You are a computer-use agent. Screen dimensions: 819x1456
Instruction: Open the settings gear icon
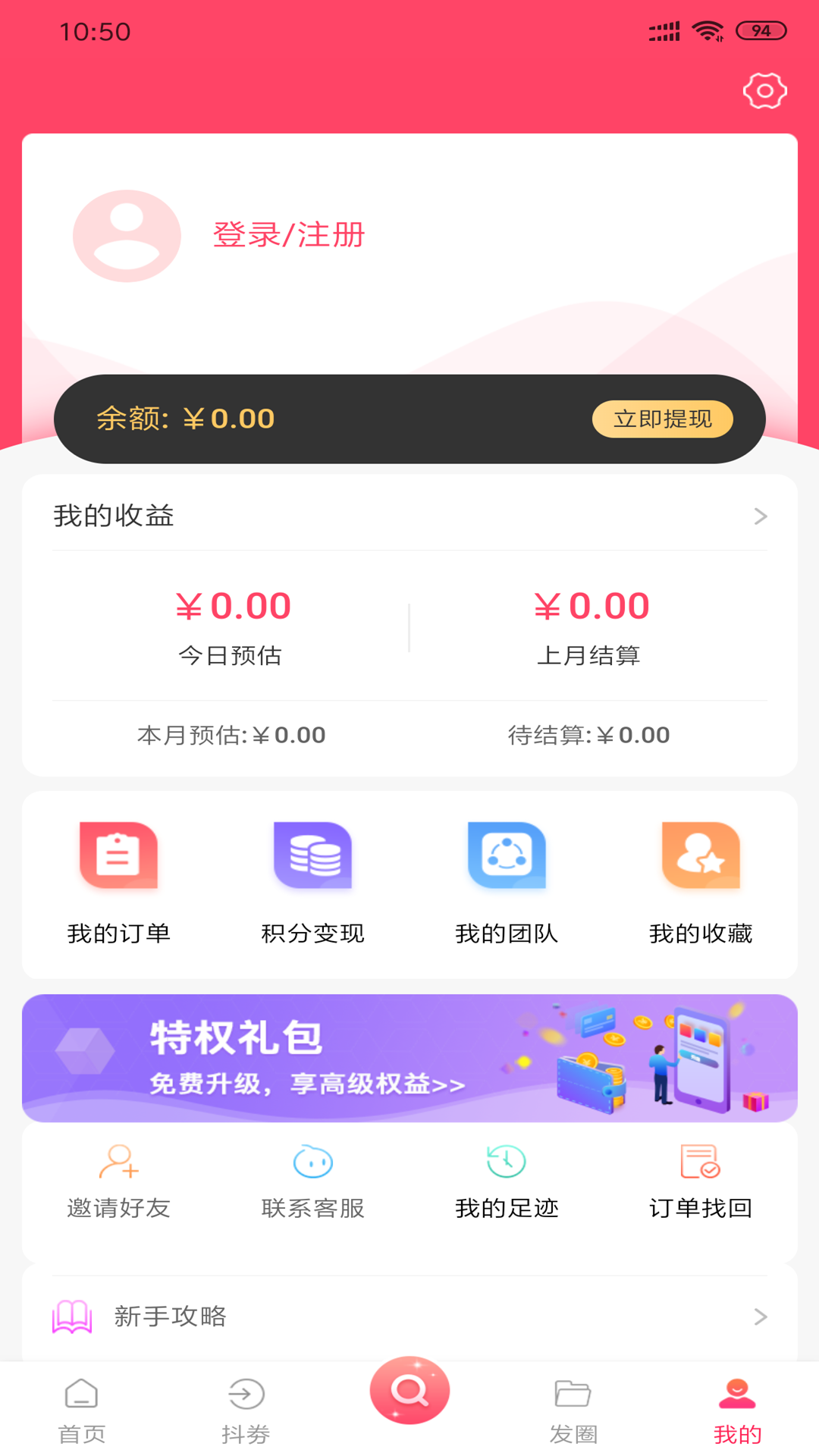coord(764,91)
